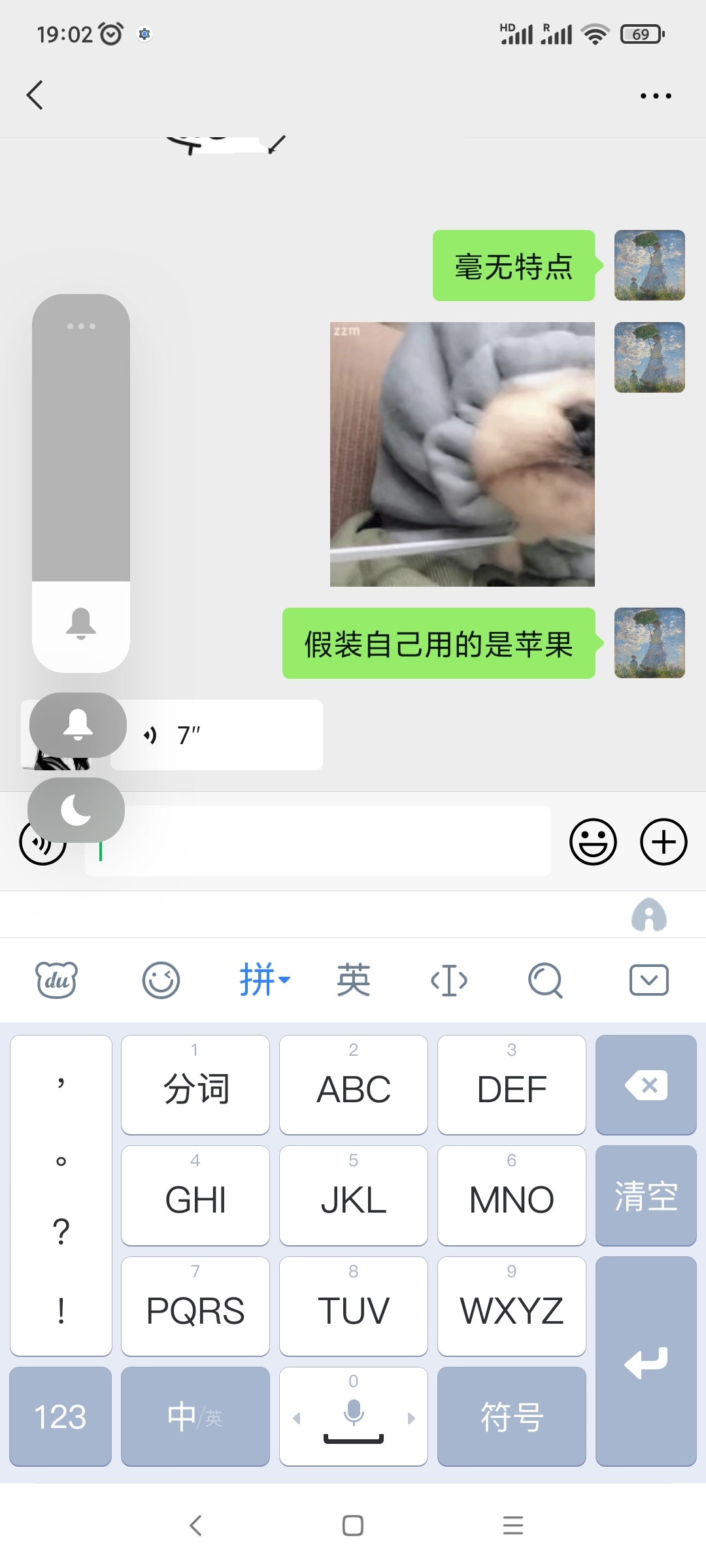Go back from the chat

pyautogui.click(x=35, y=95)
